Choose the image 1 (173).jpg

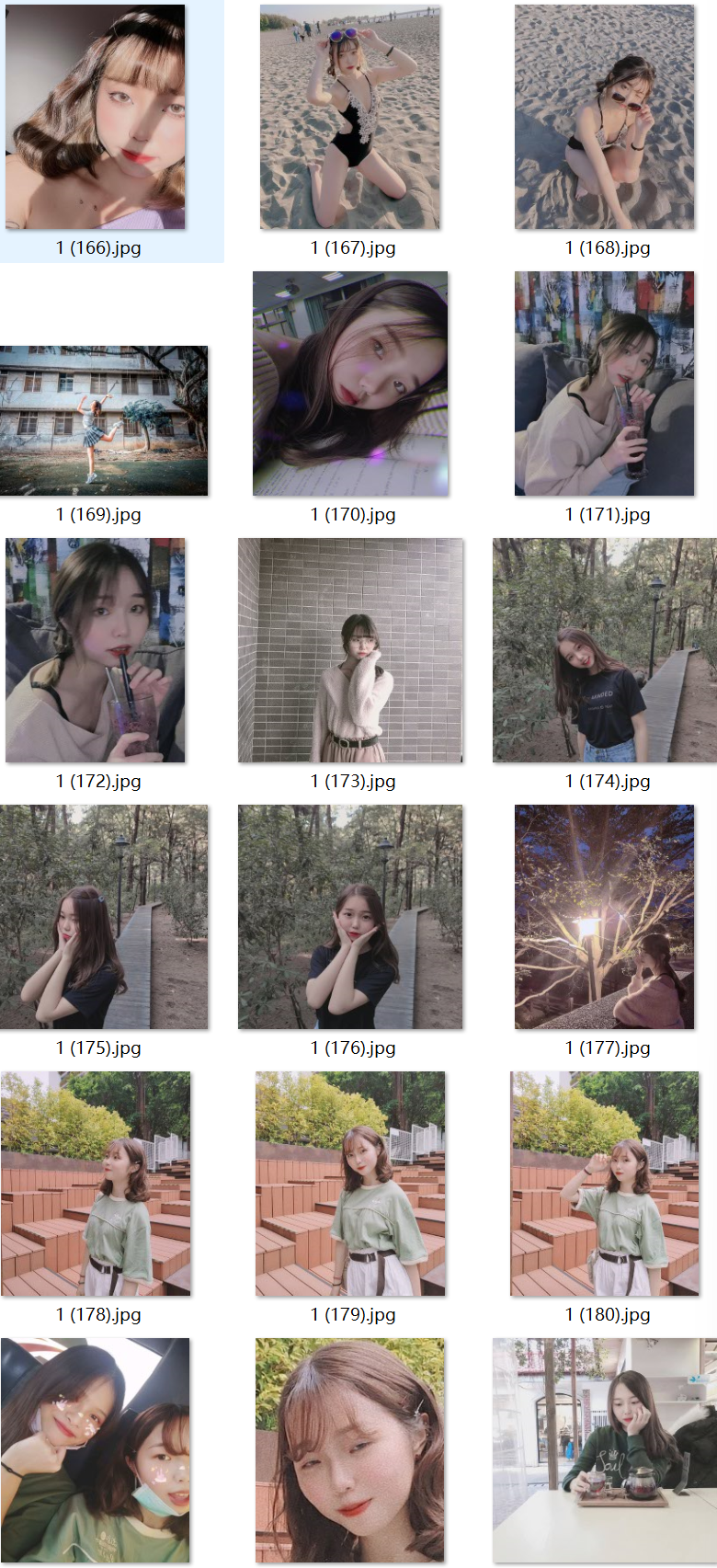(x=350, y=650)
